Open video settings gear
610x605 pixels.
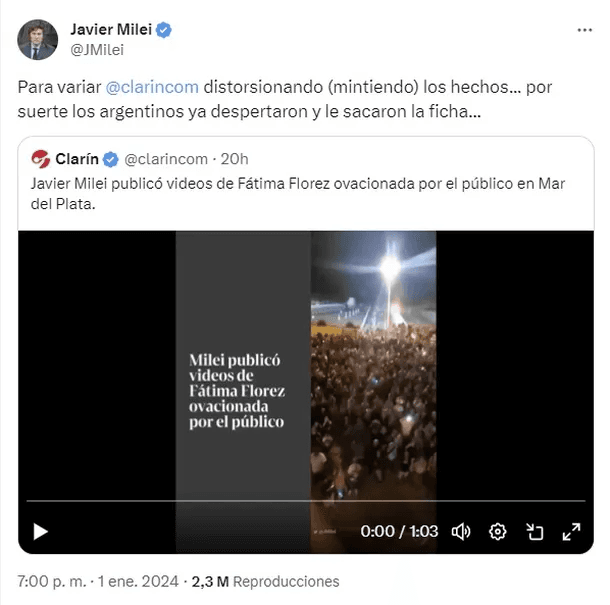pos(497,531)
